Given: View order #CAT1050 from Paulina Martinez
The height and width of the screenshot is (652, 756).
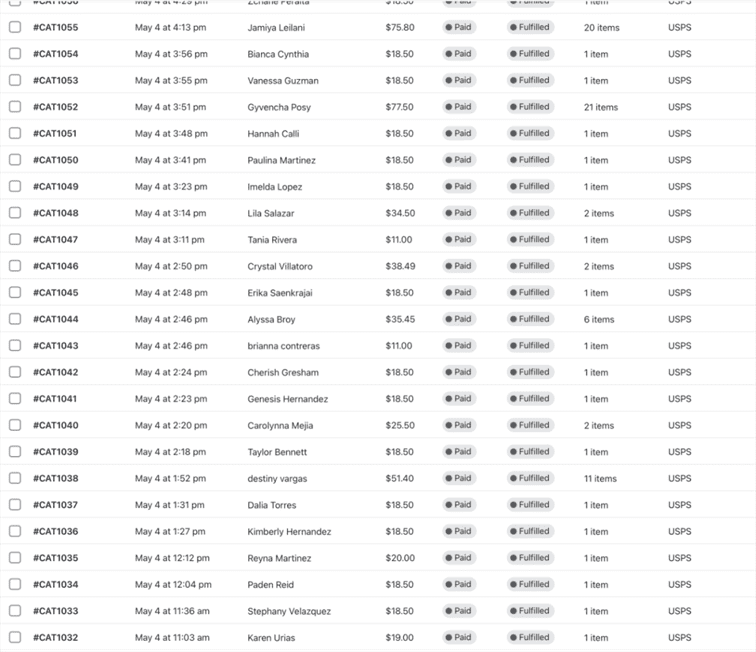Looking at the screenshot, I should 55,160.
